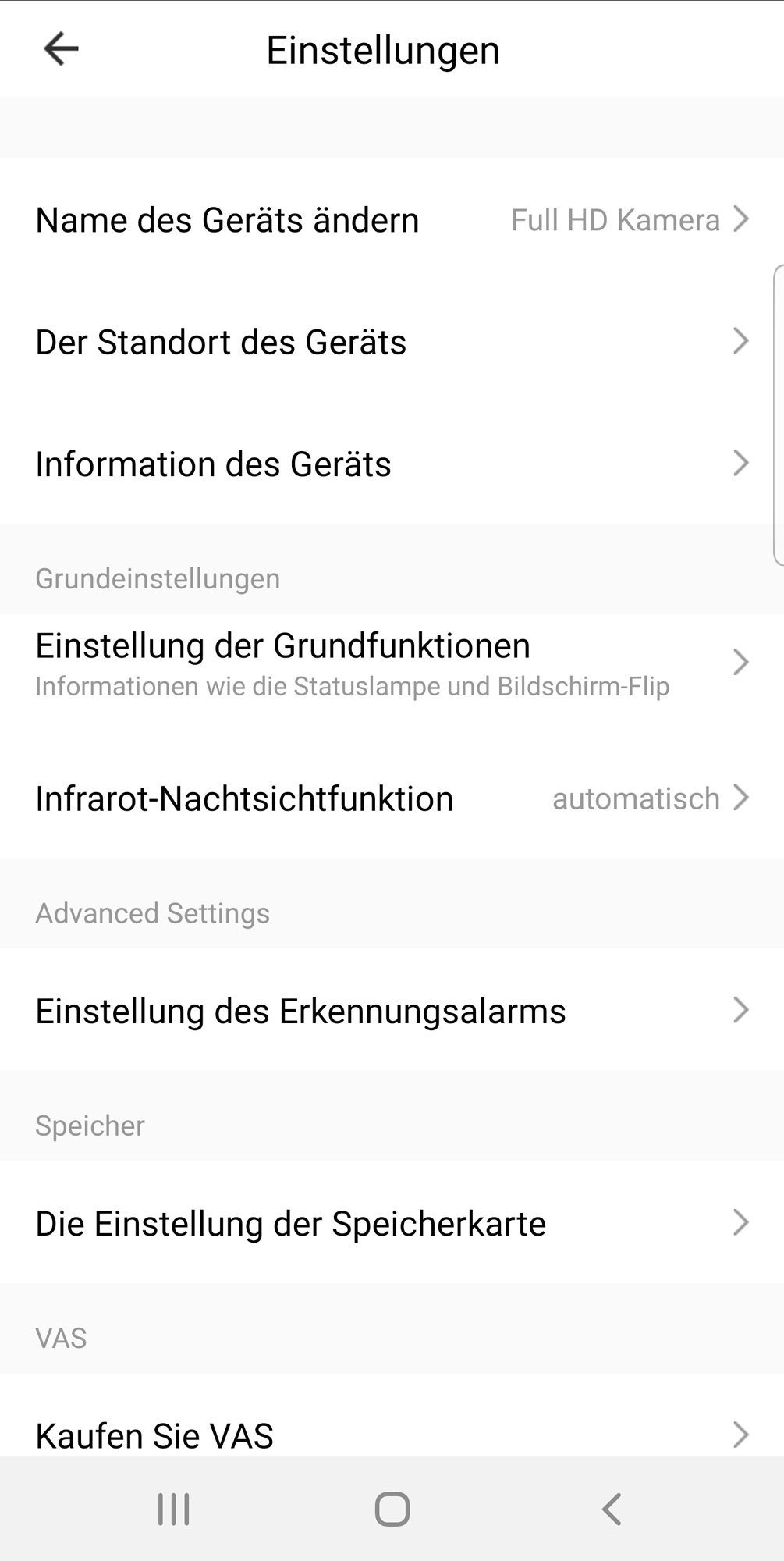Open Name des Geräts ändern
This screenshot has height=1561, width=784.
(390, 220)
